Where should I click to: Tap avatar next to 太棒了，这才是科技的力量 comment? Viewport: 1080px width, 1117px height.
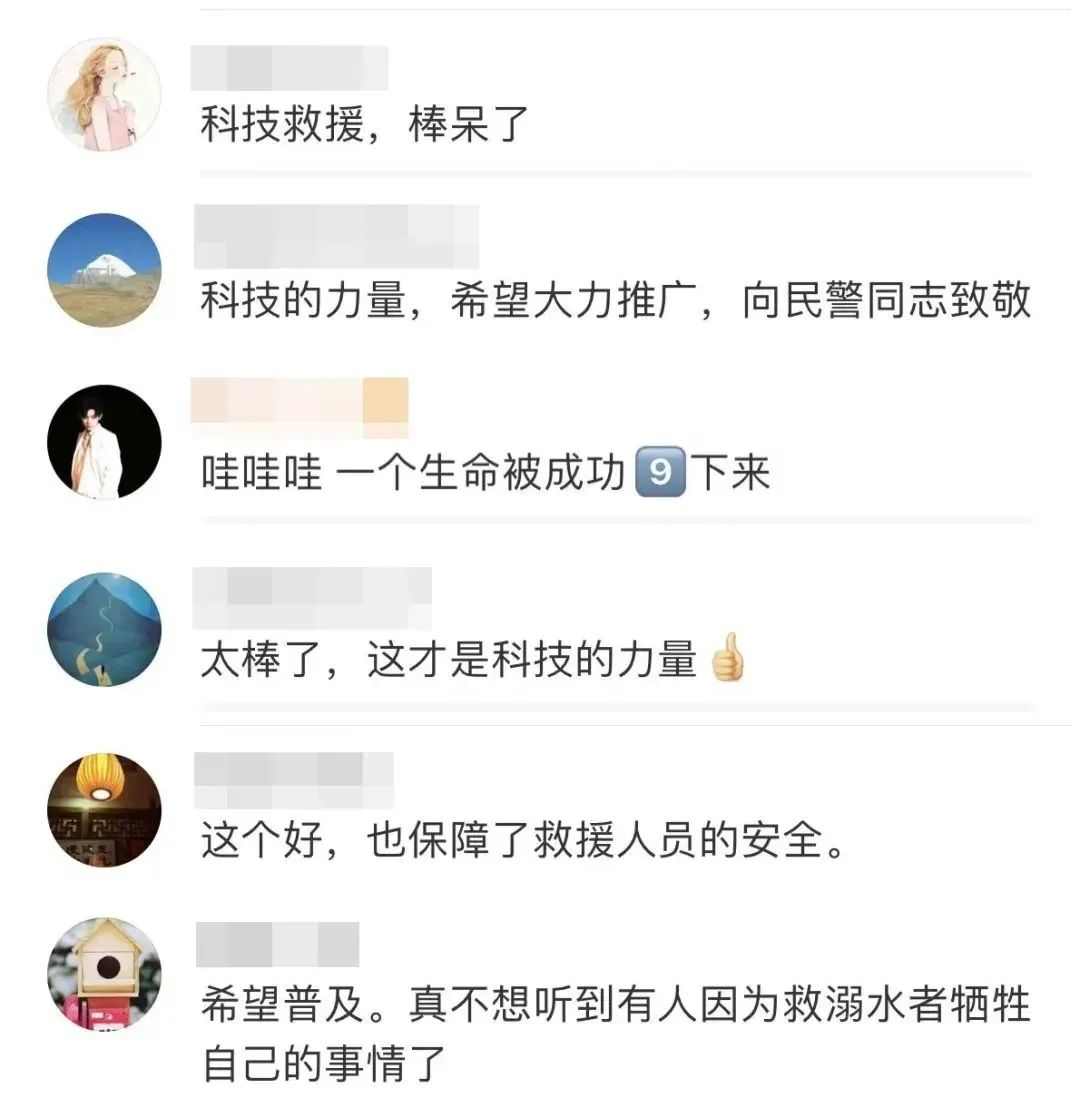[104, 629]
